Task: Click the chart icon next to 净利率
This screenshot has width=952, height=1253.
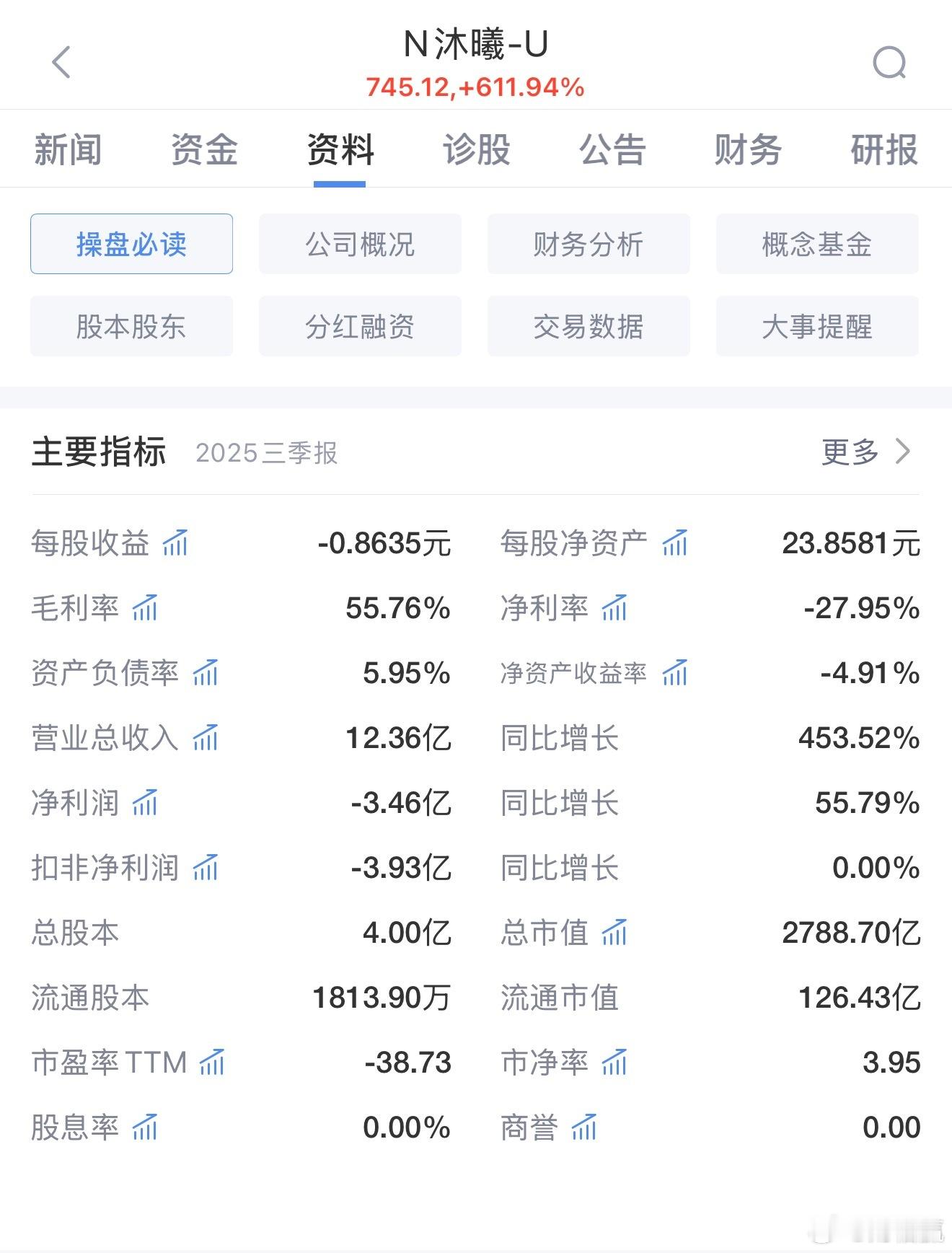Action: (x=614, y=608)
